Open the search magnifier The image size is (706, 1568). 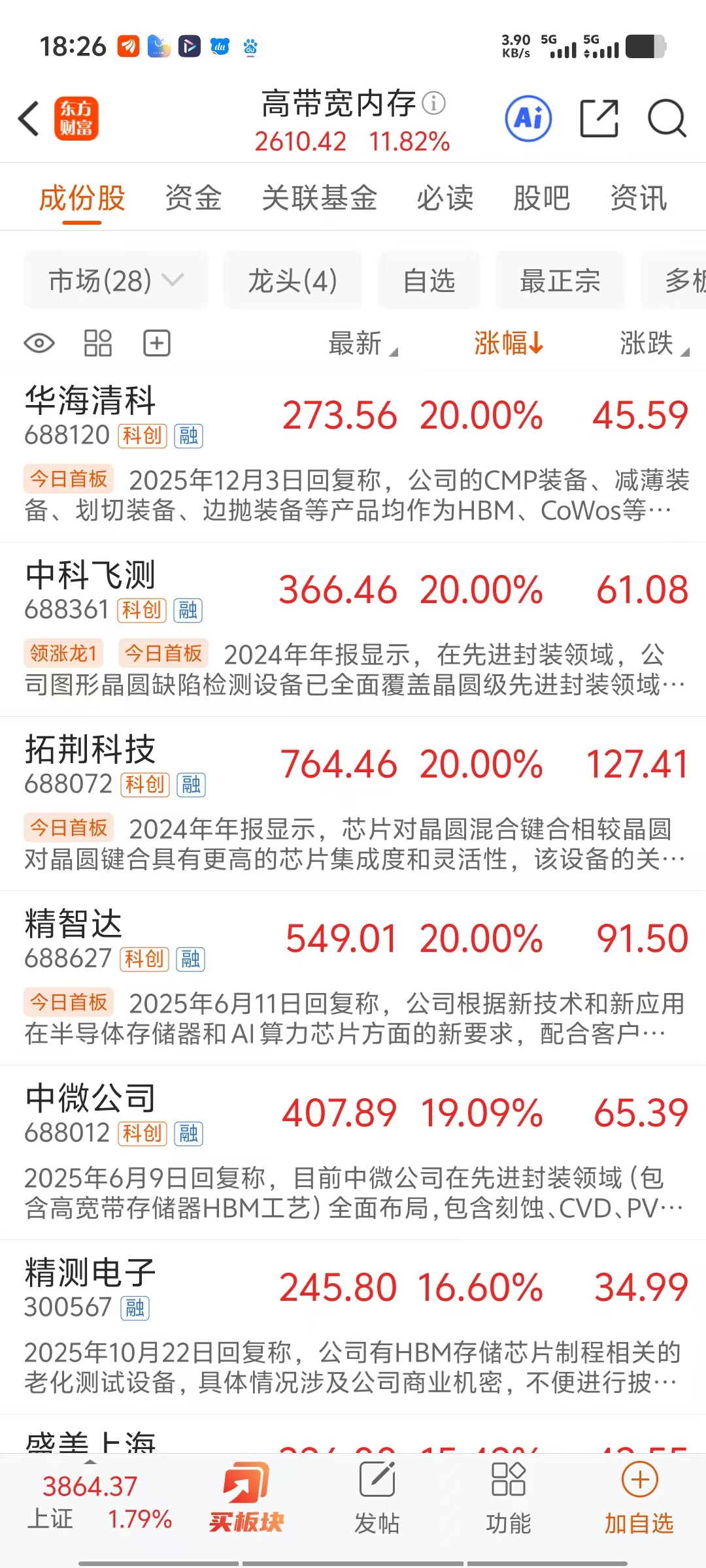667,119
